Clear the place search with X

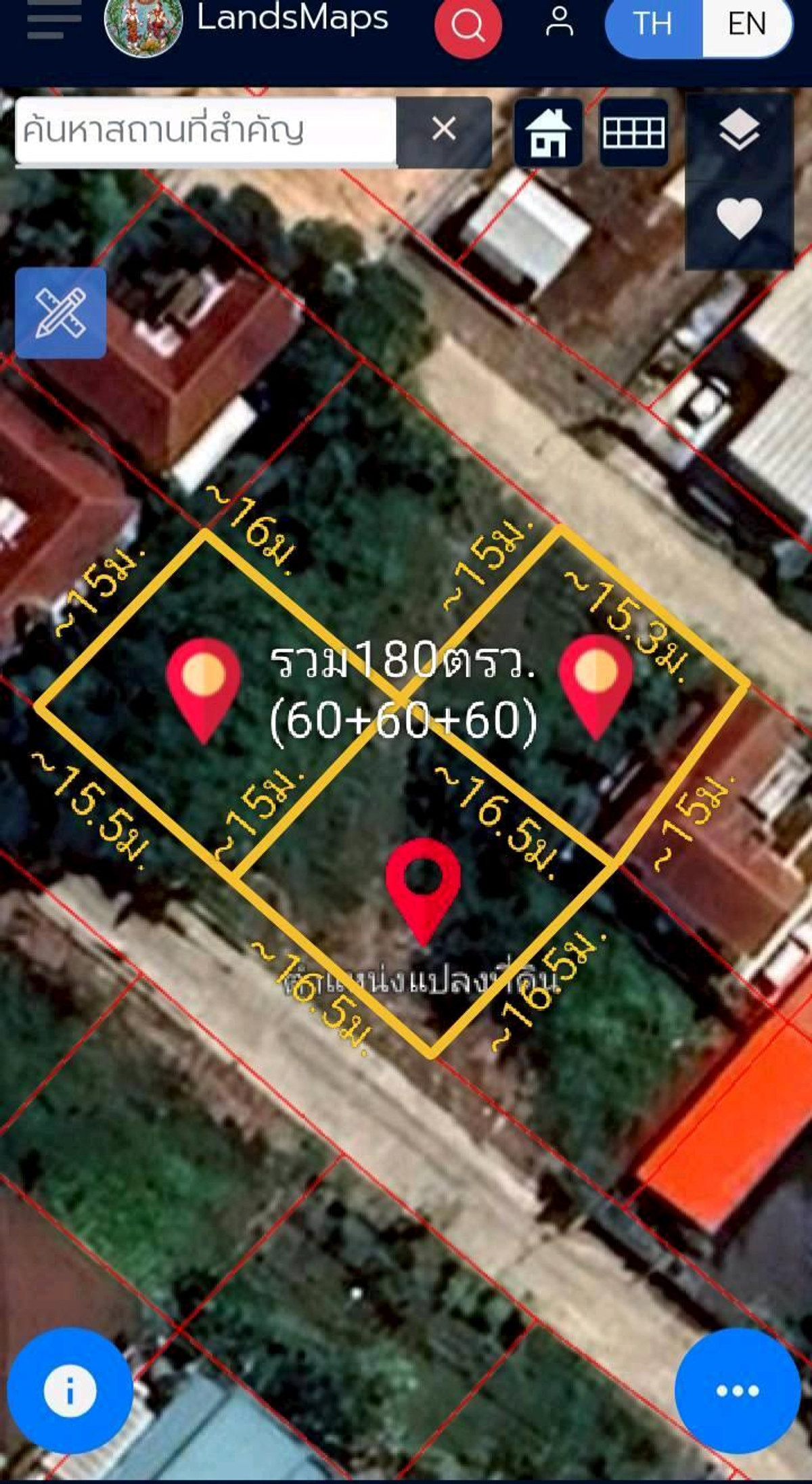[x=444, y=129]
